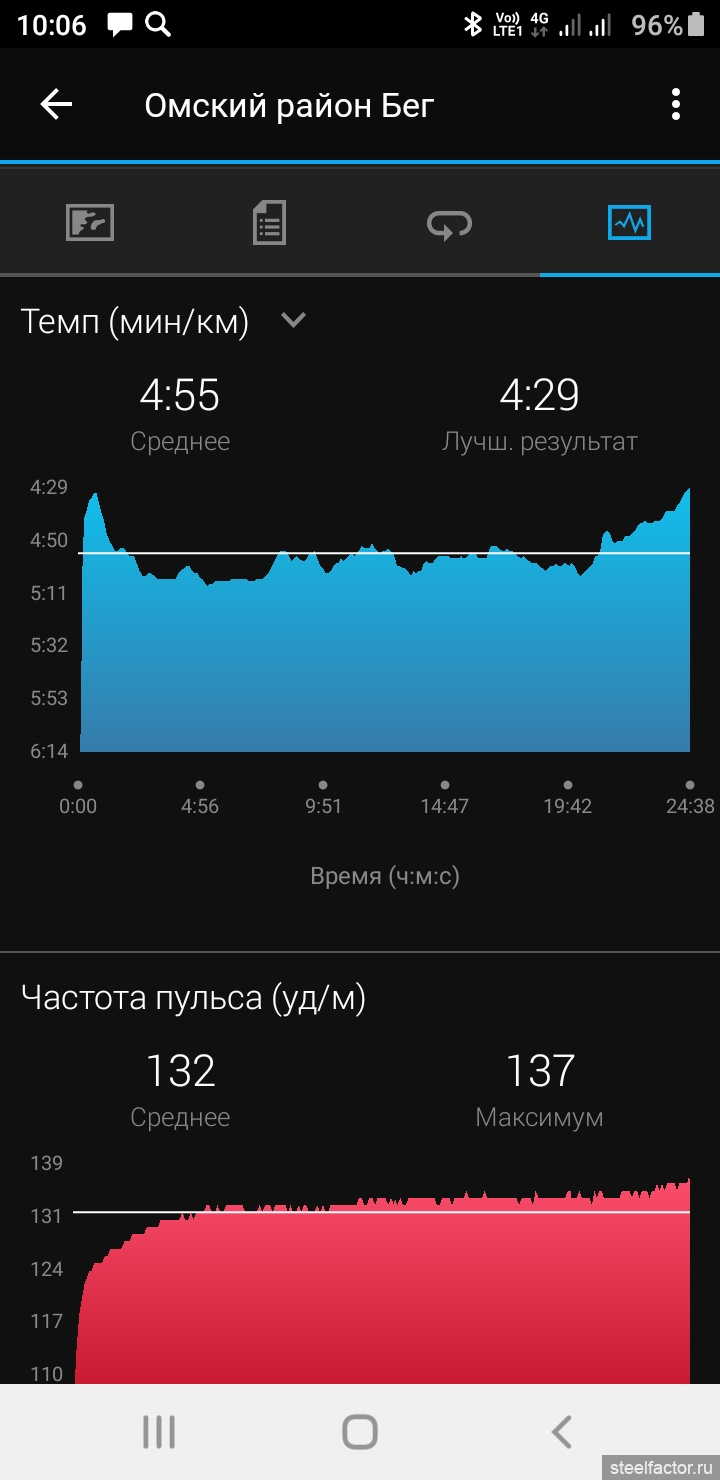
Task: Switch to the stats details tab
Action: 269,222
